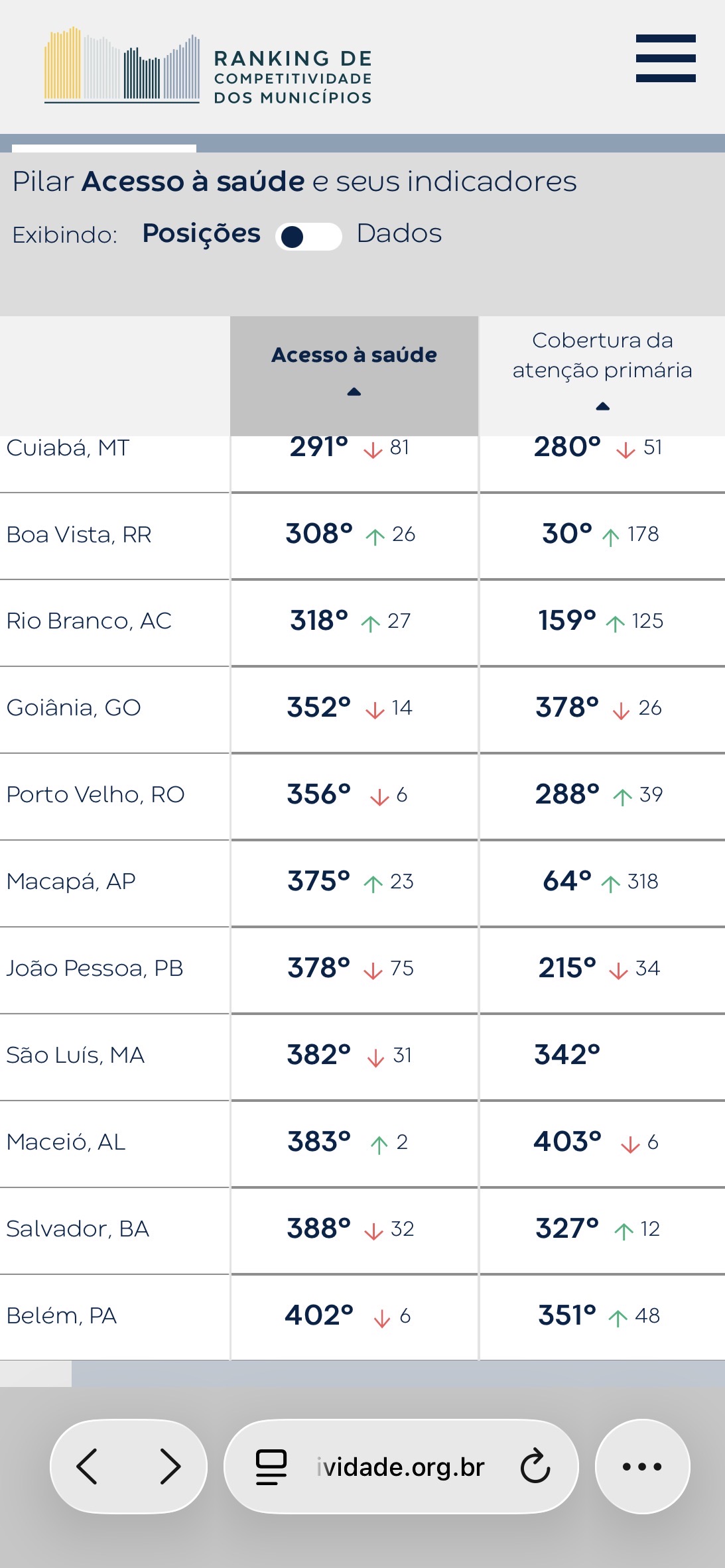Go back to the previous browser page
Image resolution: width=725 pixels, height=1568 pixels.
[x=88, y=1466]
